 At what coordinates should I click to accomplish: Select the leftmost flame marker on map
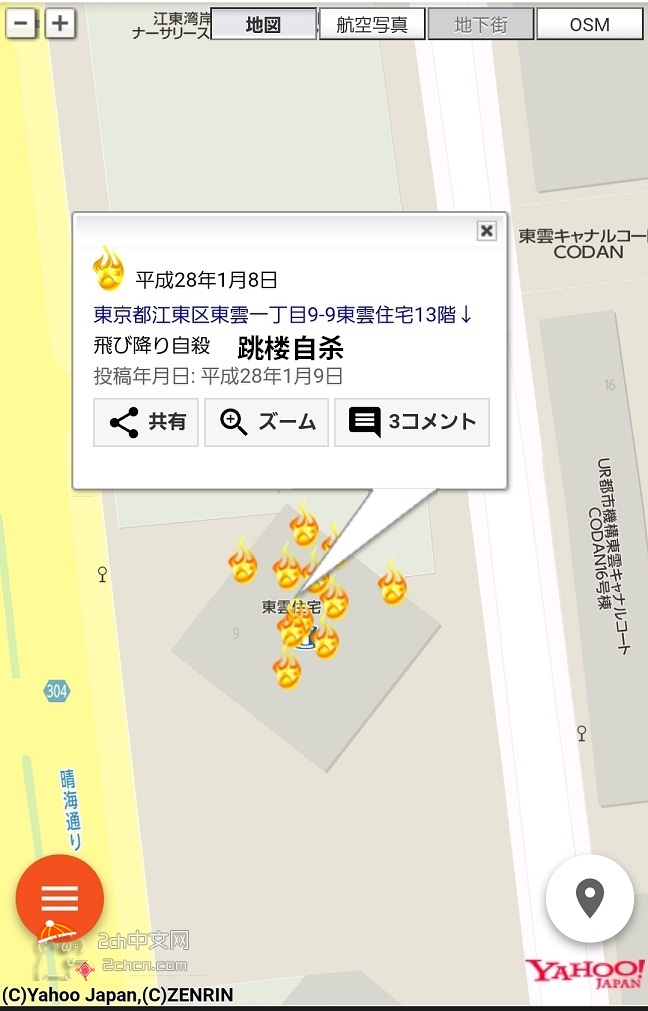(x=243, y=561)
